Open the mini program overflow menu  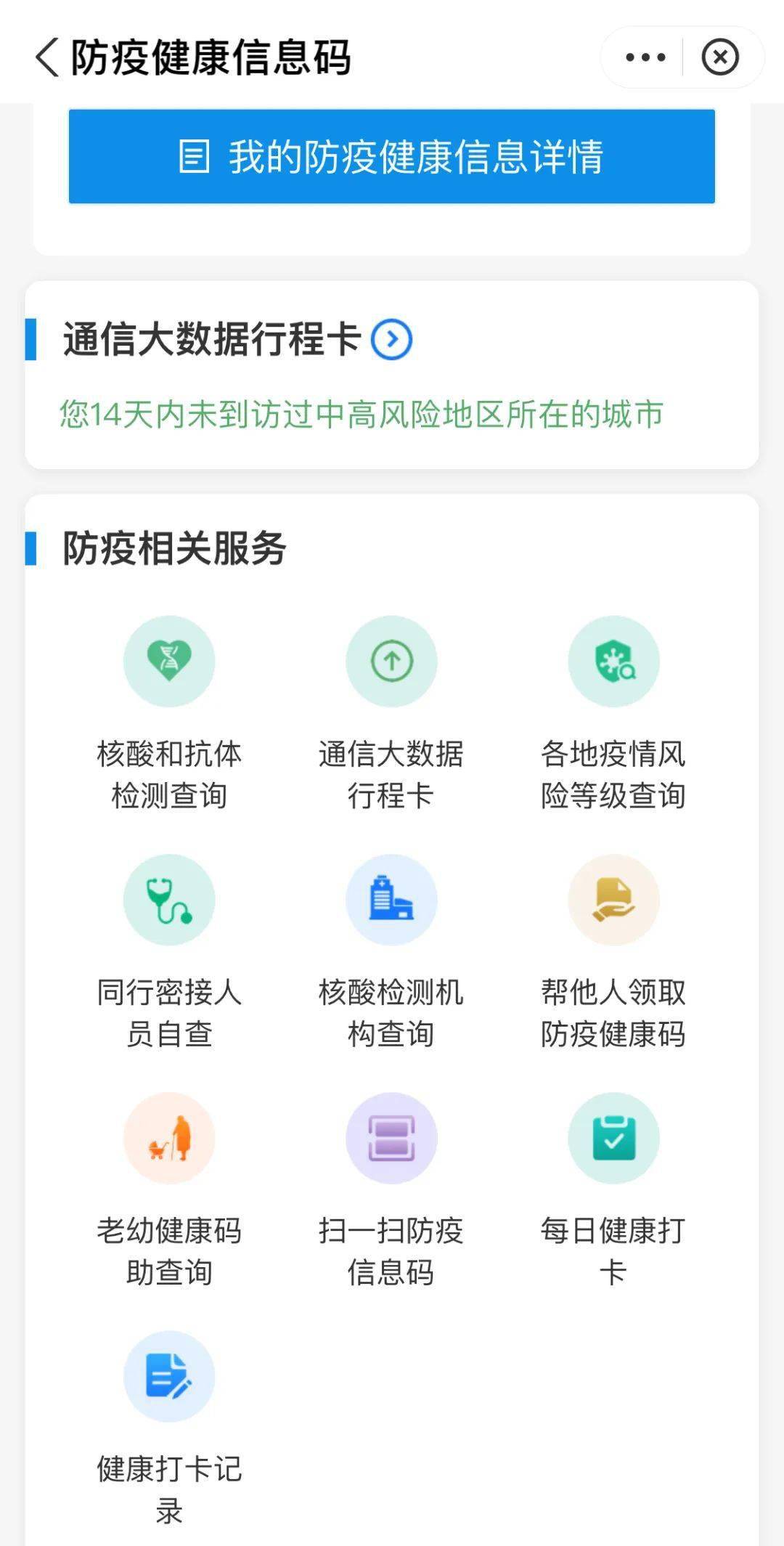click(645, 57)
